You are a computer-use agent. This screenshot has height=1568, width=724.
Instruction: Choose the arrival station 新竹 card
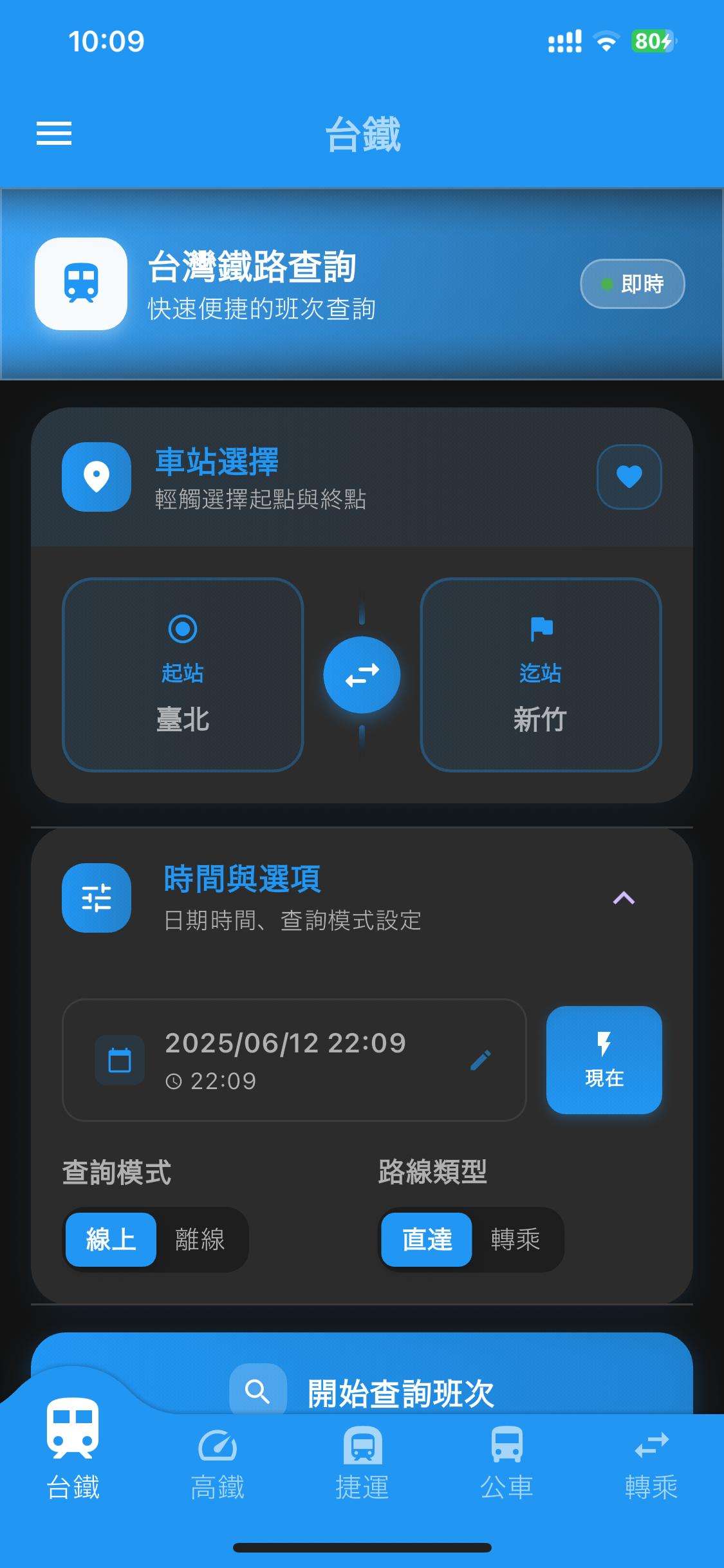[541, 675]
